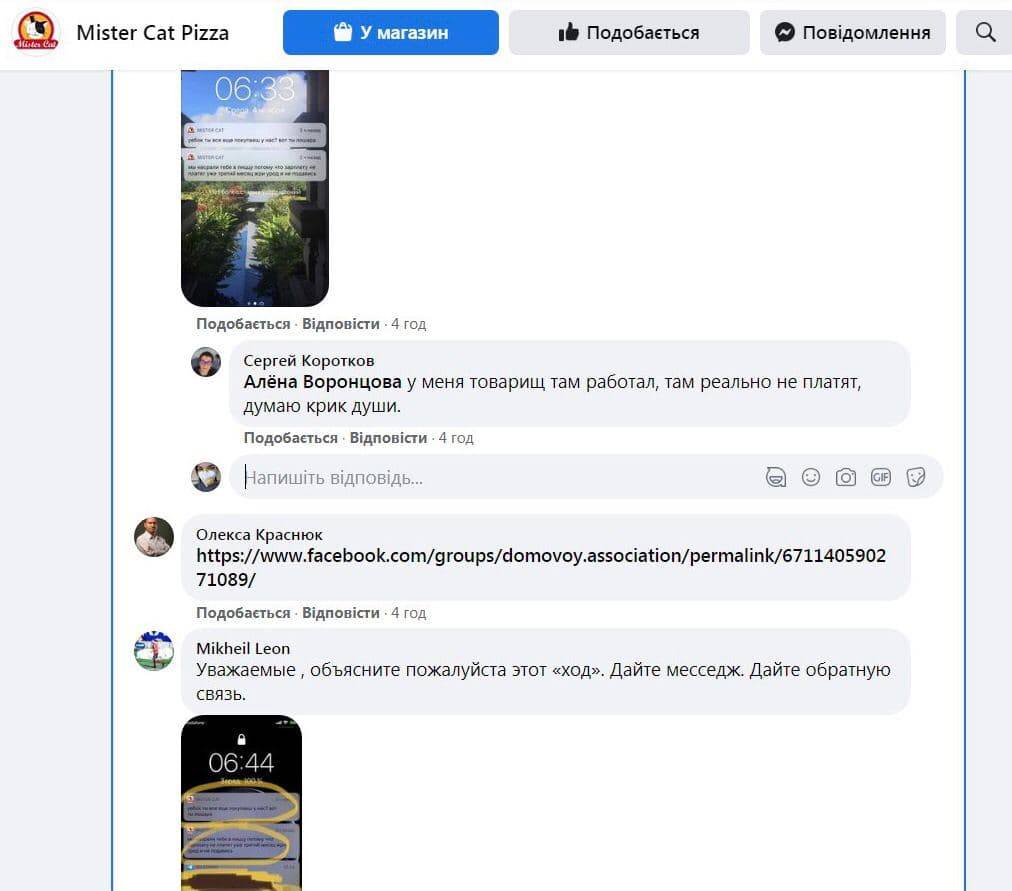Open the 06:33 lock screen image attachment
This screenshot has width=1012, height=891.
254,188
